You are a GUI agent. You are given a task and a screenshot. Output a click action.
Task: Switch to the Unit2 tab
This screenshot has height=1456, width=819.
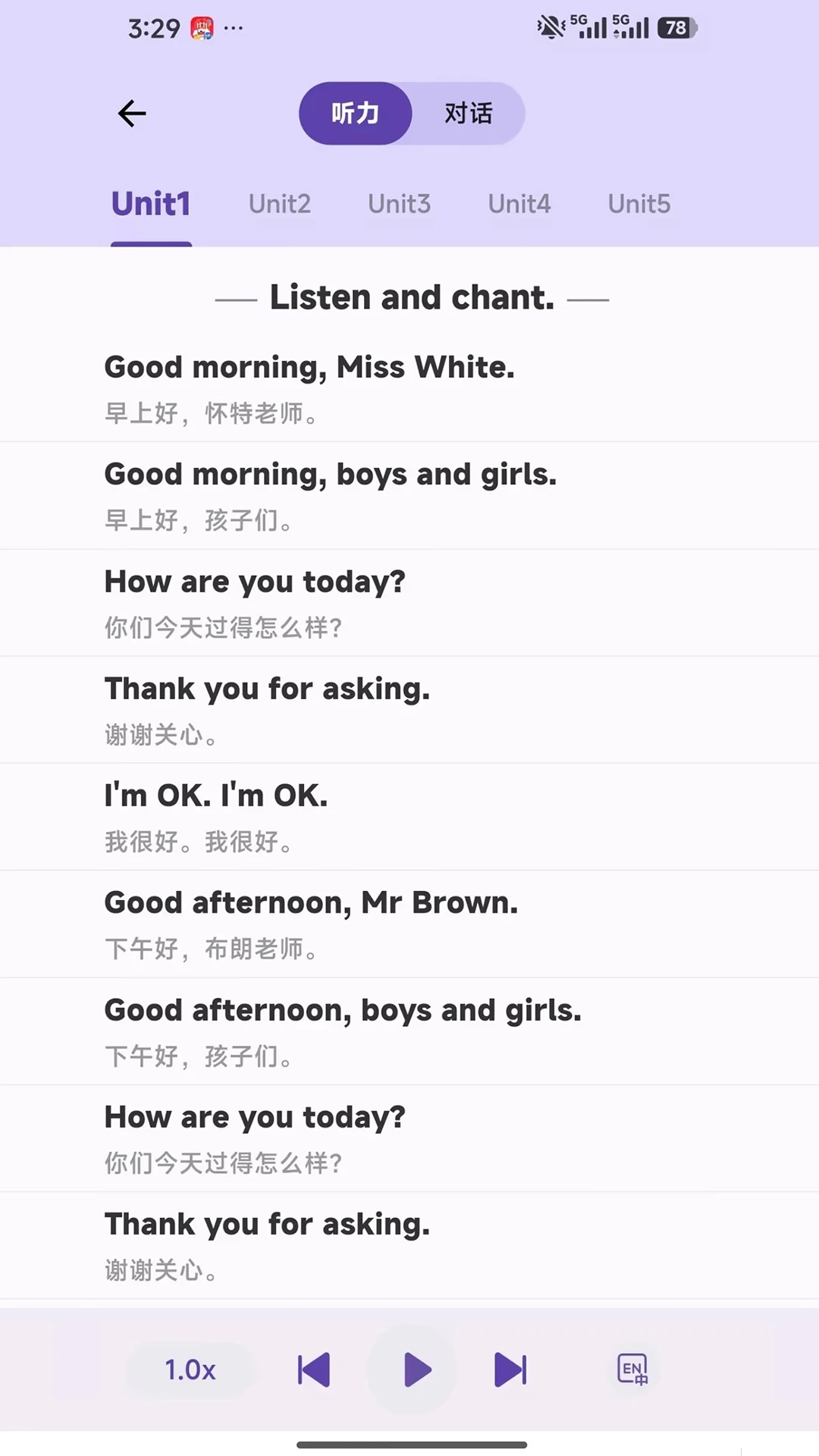point(280,204)
